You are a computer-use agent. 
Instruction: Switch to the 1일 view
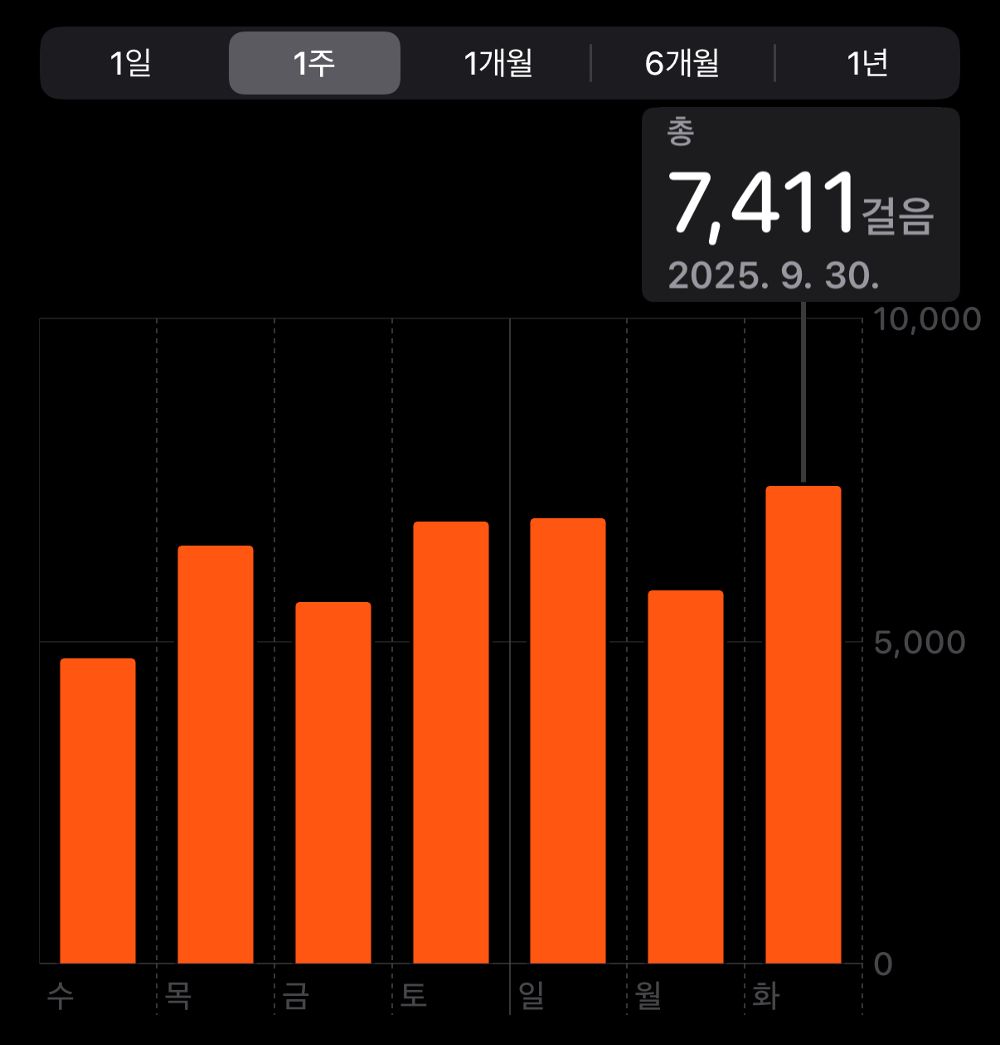pyautogui.click(x=131, y=64)
